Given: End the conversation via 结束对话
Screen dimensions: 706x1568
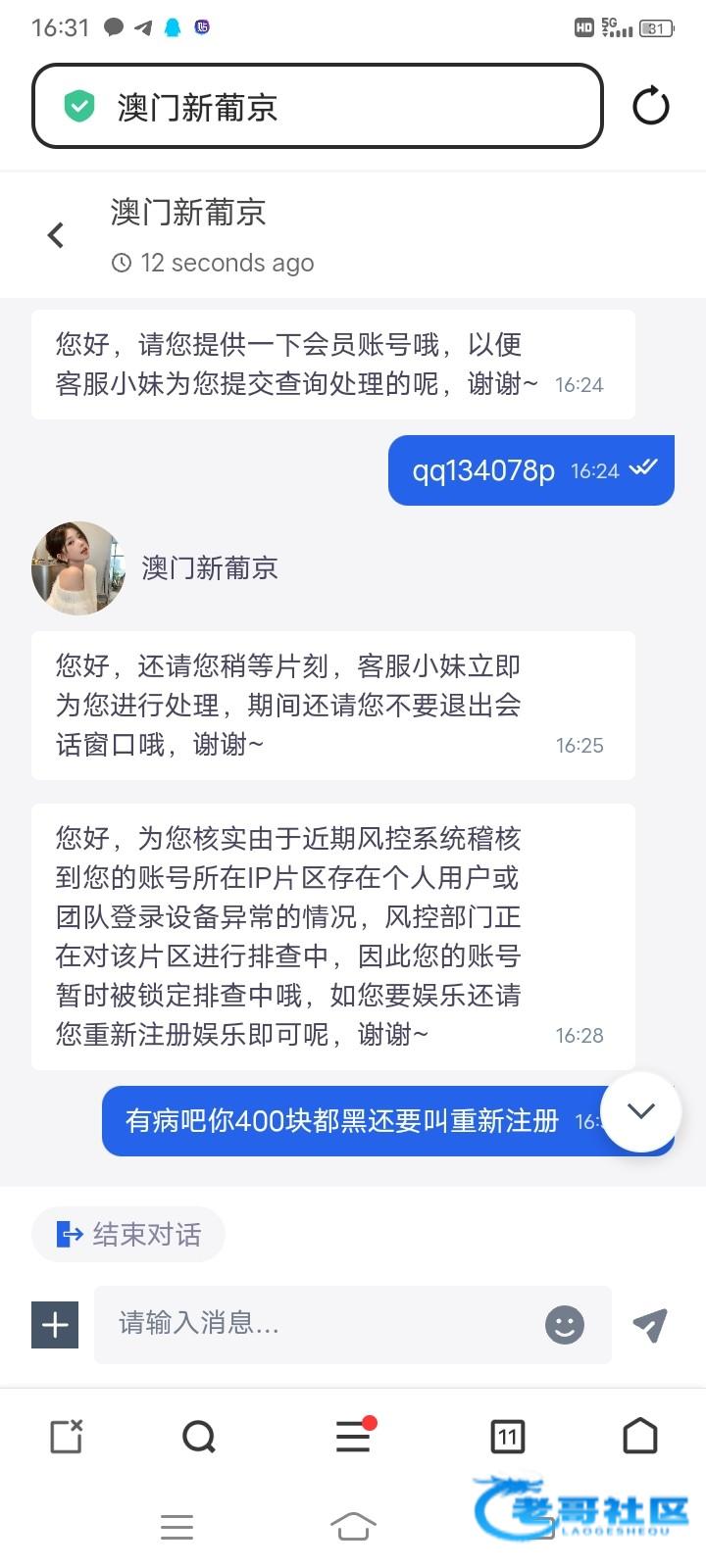Looking at the screenshot, I should tap(128, 1235).
